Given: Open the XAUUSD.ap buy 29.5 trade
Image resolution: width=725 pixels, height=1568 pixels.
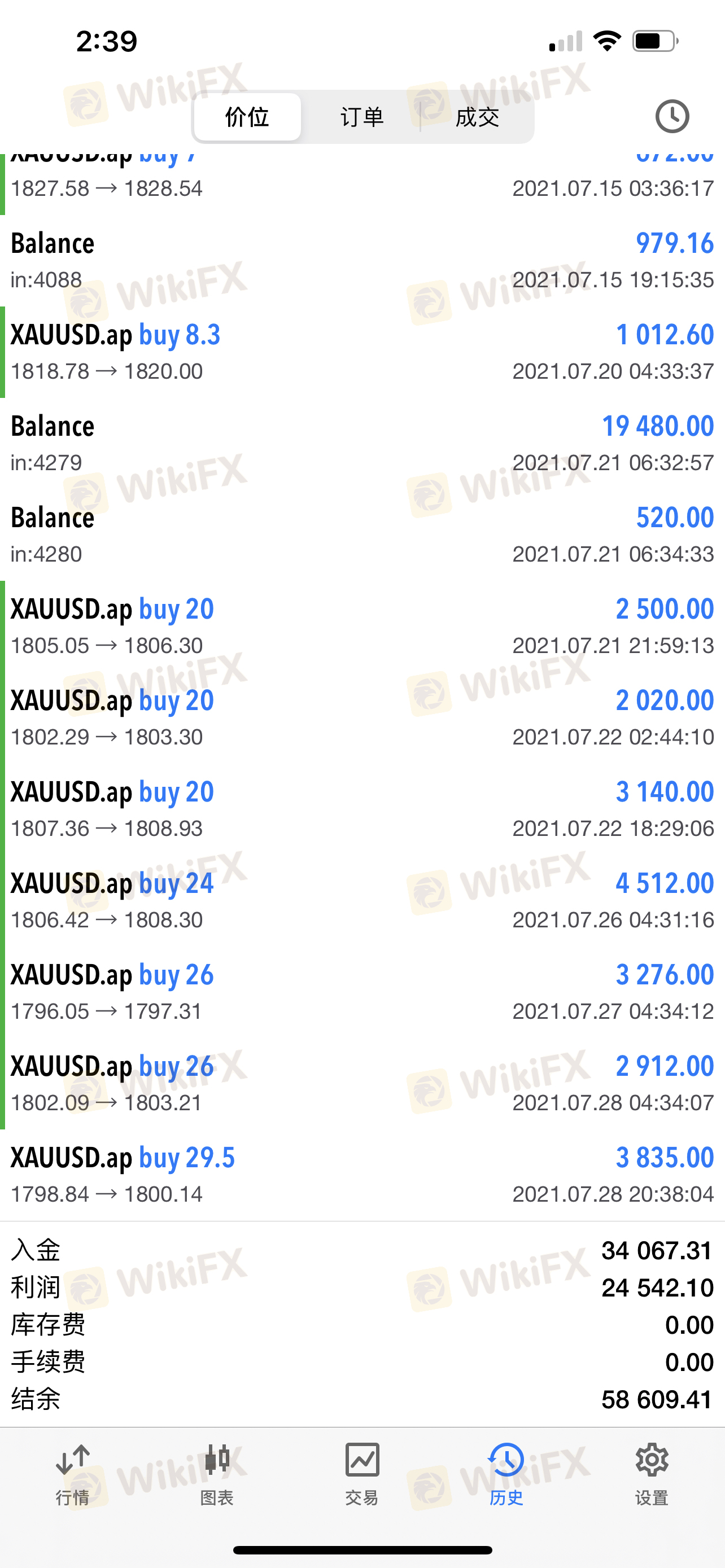Looking at the screenshot, I should tap(362, 1174).
